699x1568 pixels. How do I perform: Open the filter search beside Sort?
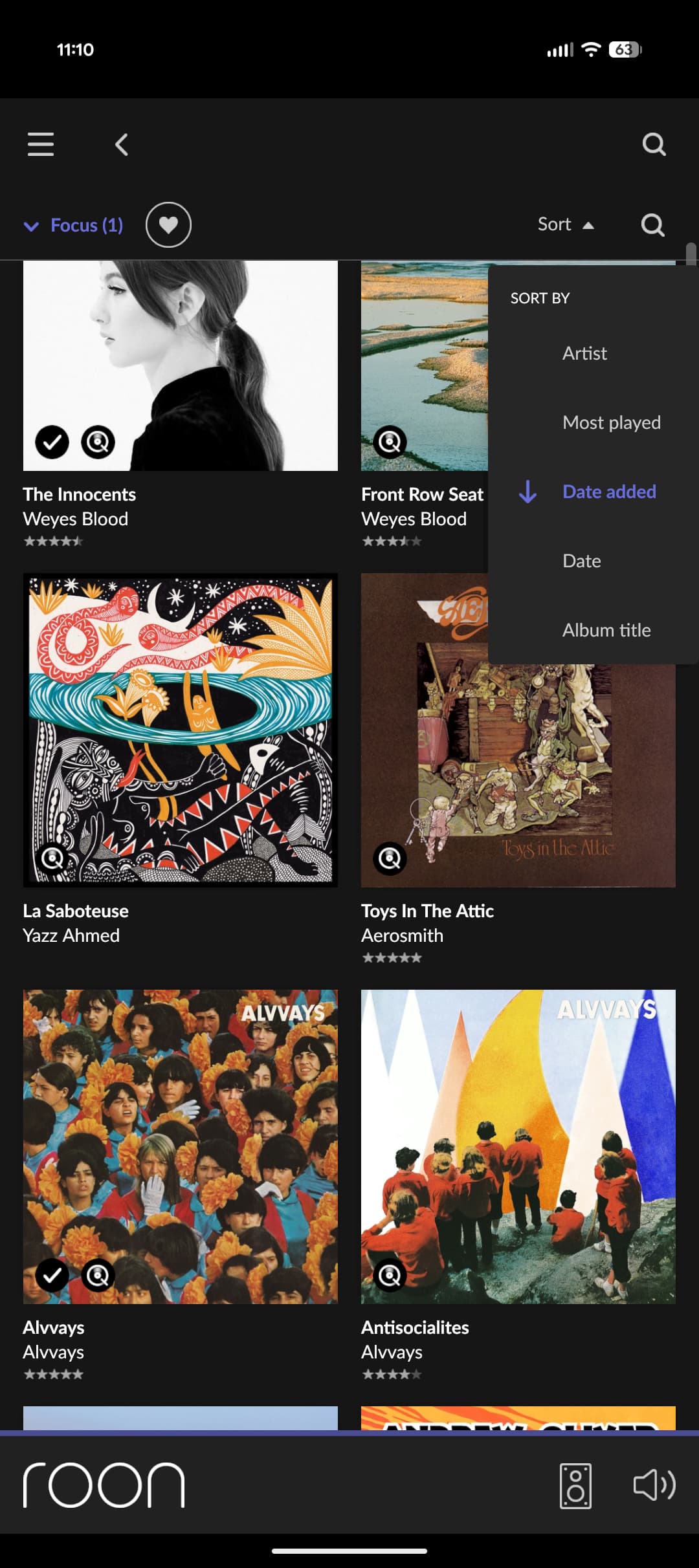click(x=652, y=225)
